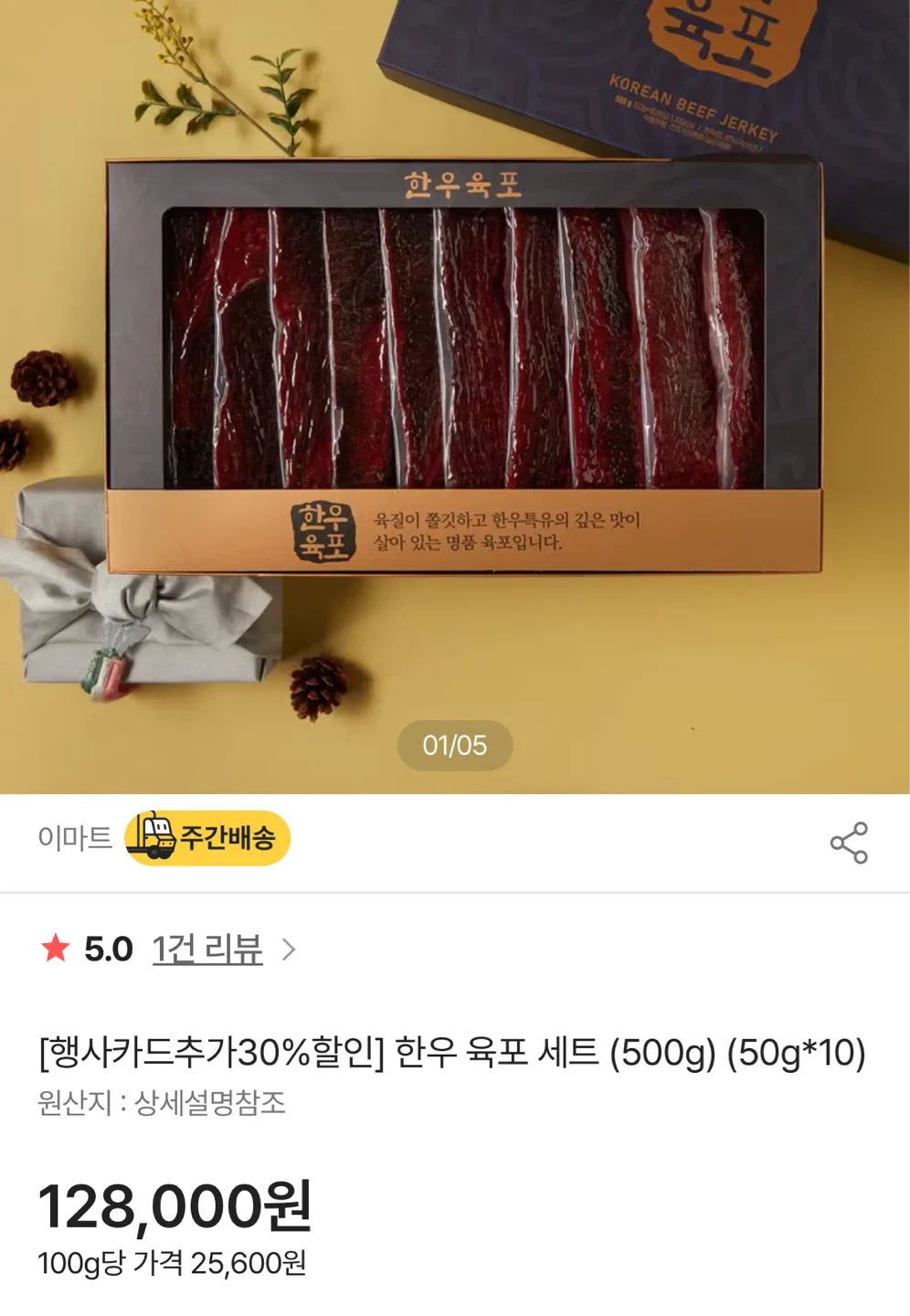Share this Hanwoo jerky product
This screenshot has width=910, height=1316.
(x=849, y=843)
